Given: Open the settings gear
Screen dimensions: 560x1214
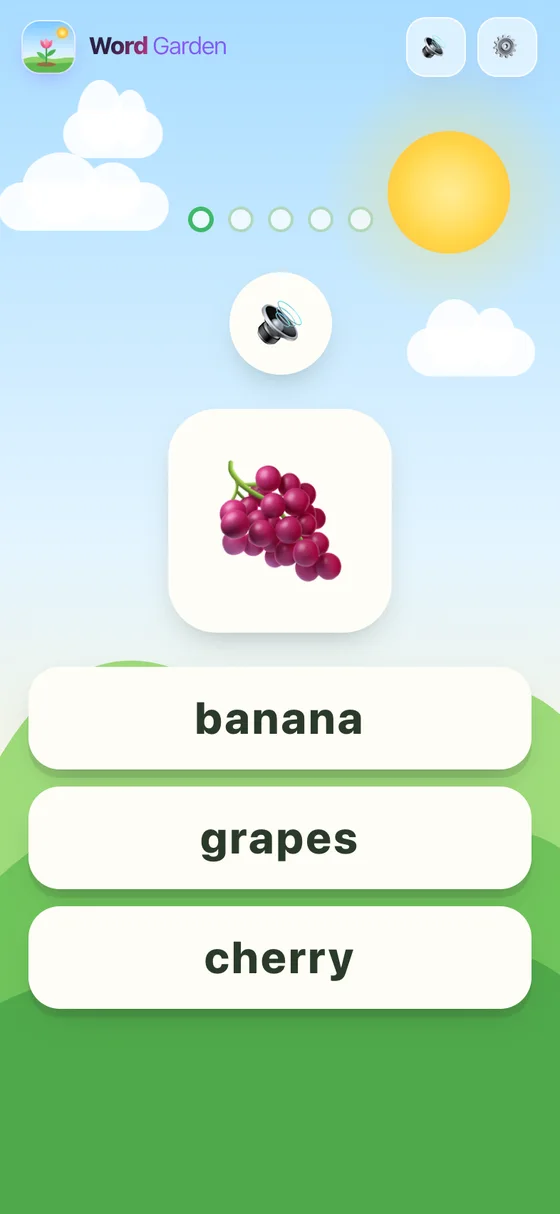Looking at the screenshot, I should pyautogui.click(x=507, y=47).
